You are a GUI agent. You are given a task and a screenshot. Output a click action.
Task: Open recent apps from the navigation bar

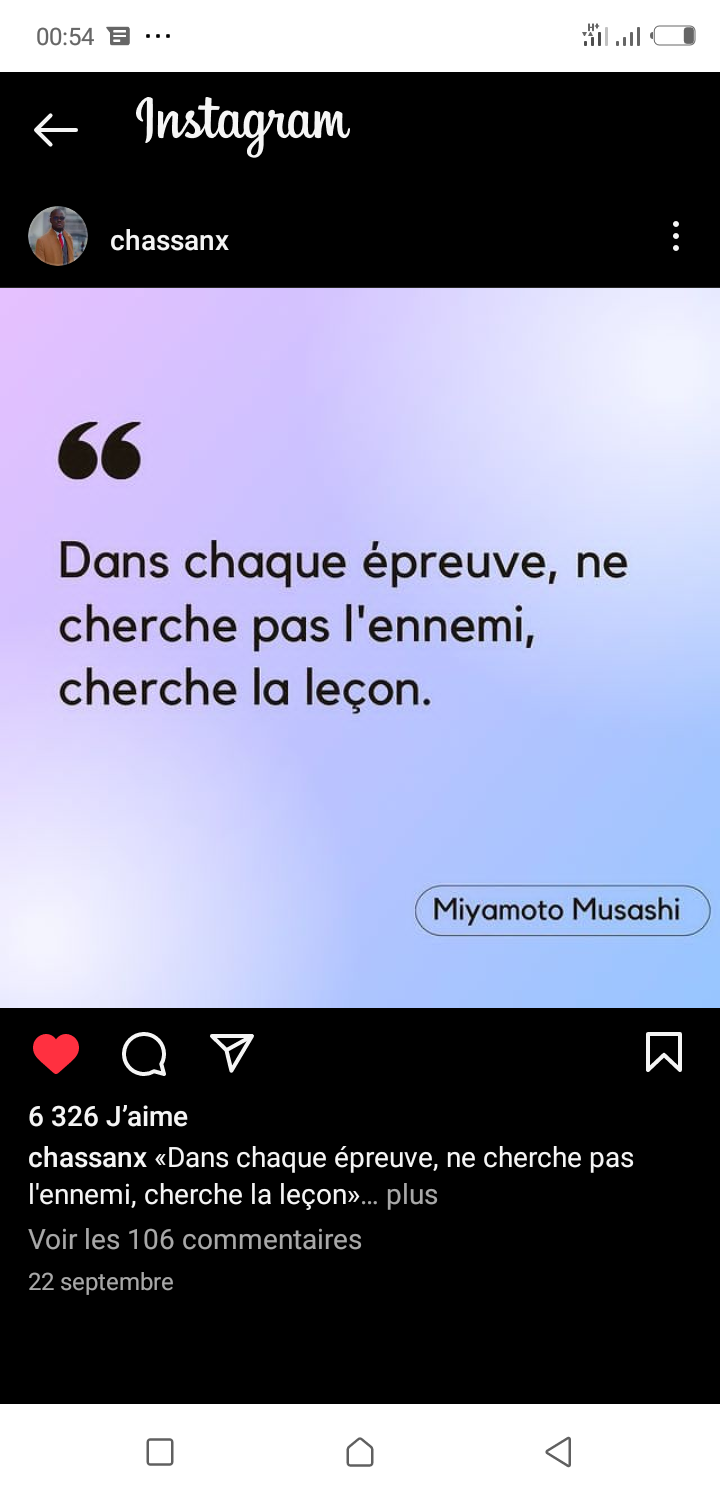(x=160, y=1452)
